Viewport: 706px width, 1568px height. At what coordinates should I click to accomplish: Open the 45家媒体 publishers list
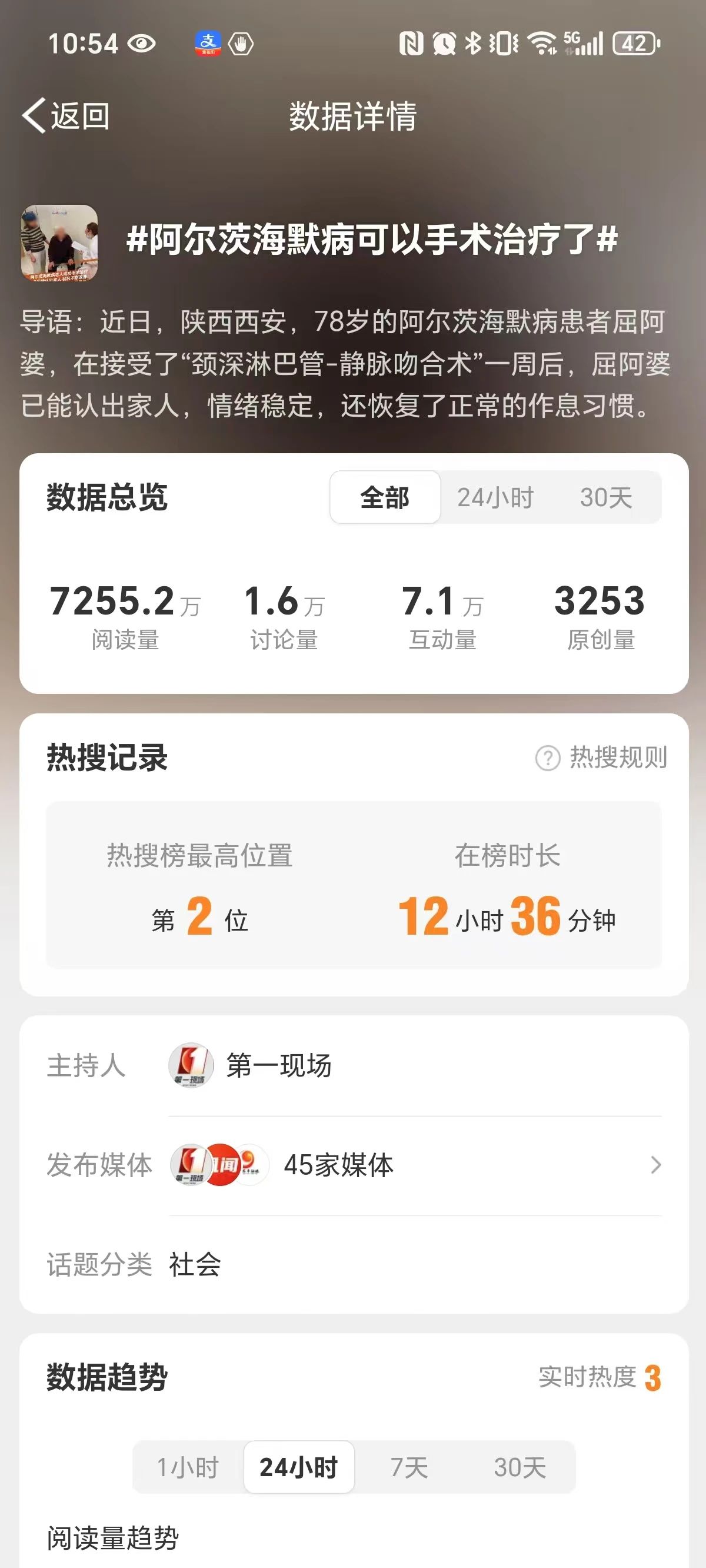pos(414,1165)
